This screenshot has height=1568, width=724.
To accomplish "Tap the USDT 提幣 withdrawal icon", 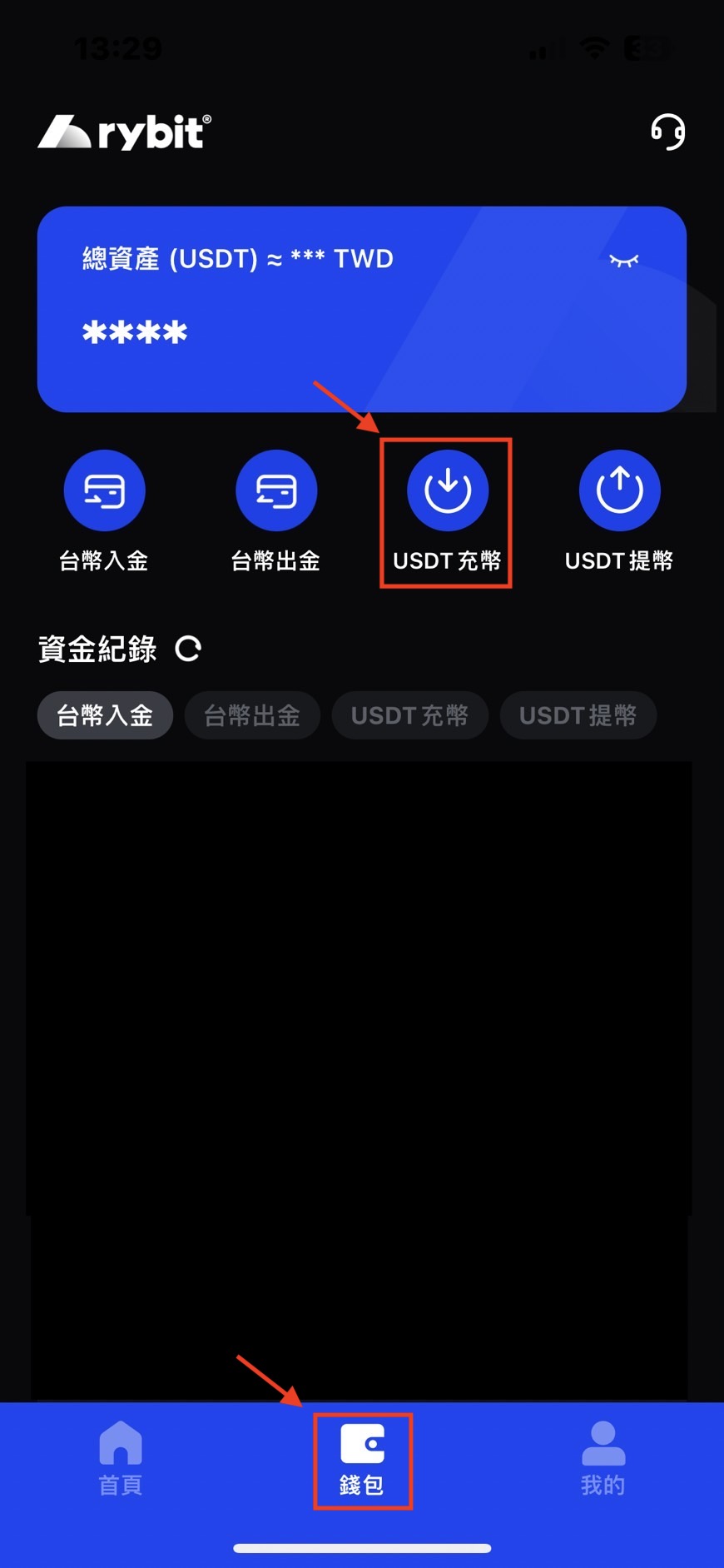I will coord(618,490).
